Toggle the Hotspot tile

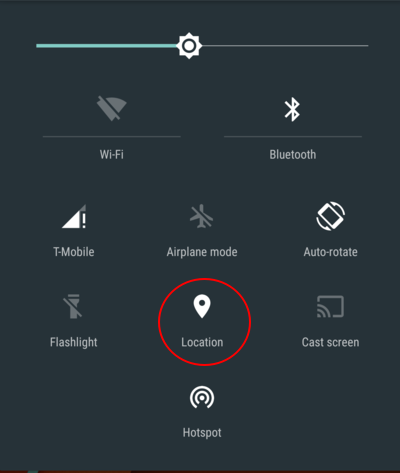tap(202, 412)
